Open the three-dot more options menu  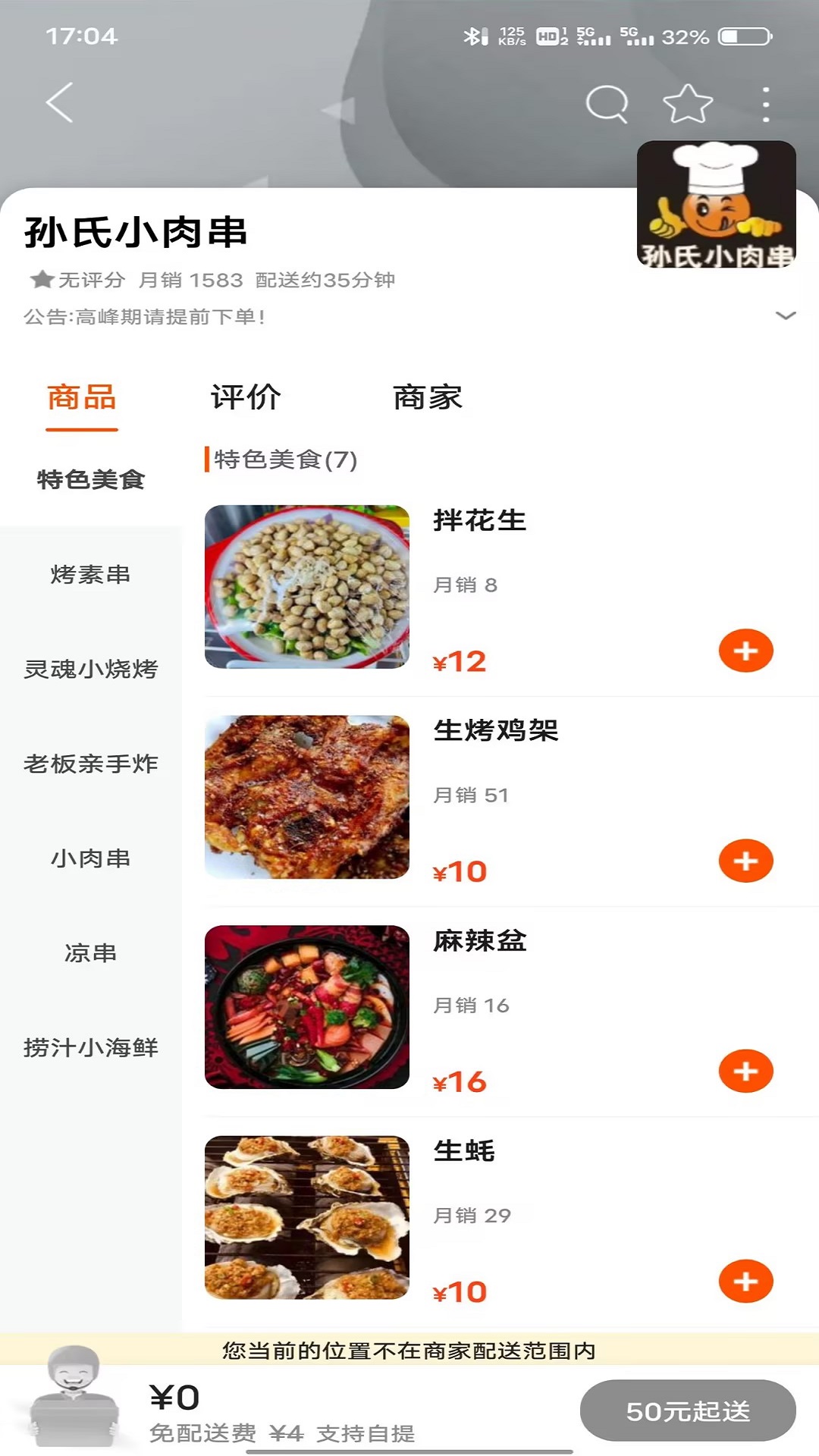pos(766,103)
